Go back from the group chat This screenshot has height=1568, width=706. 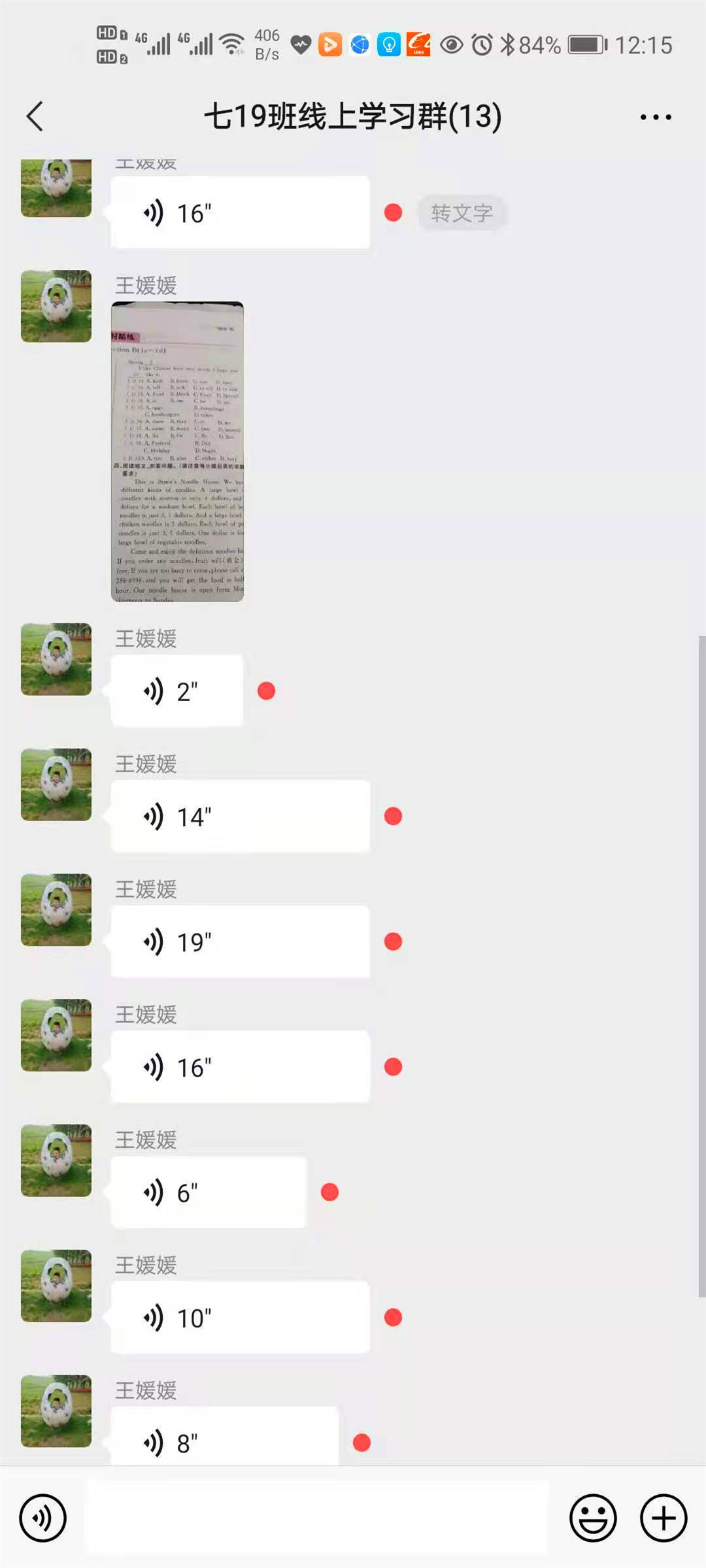tap(35, 117)
